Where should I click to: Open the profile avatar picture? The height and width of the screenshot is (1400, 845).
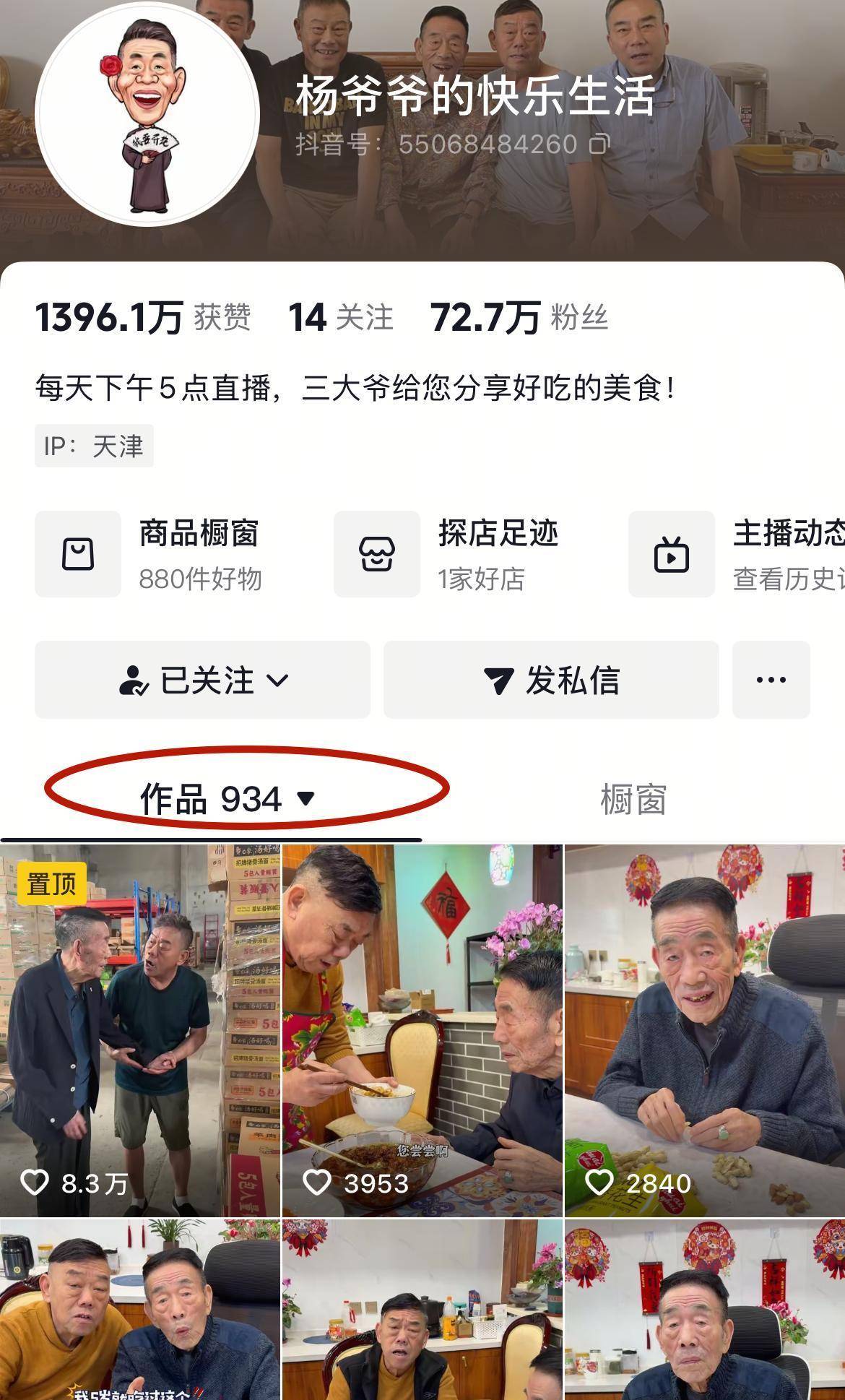(x=147, y=114)
